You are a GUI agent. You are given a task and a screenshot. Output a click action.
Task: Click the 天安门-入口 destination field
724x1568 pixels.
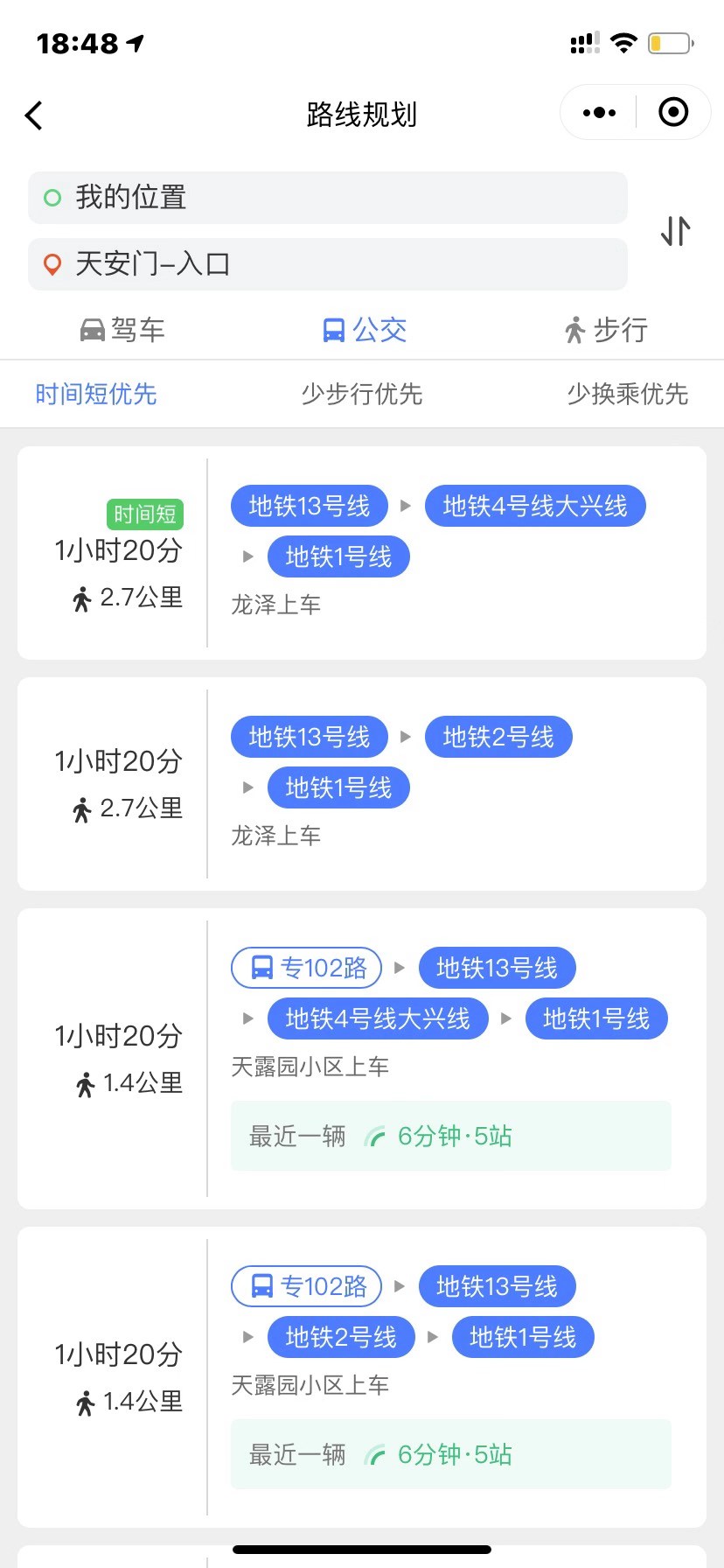pyautogui.click(x=327, y=263)
